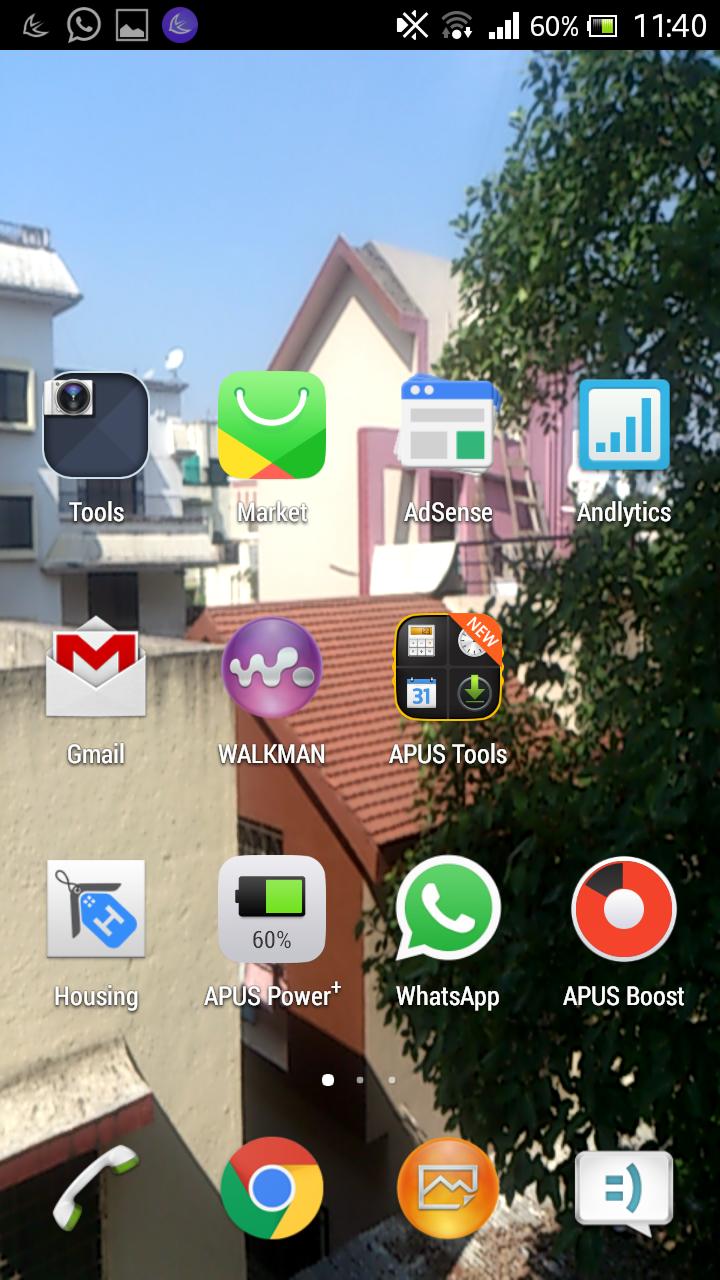
Task: Open the messaging app in the dock
Action: click(x=624, y=1189)
